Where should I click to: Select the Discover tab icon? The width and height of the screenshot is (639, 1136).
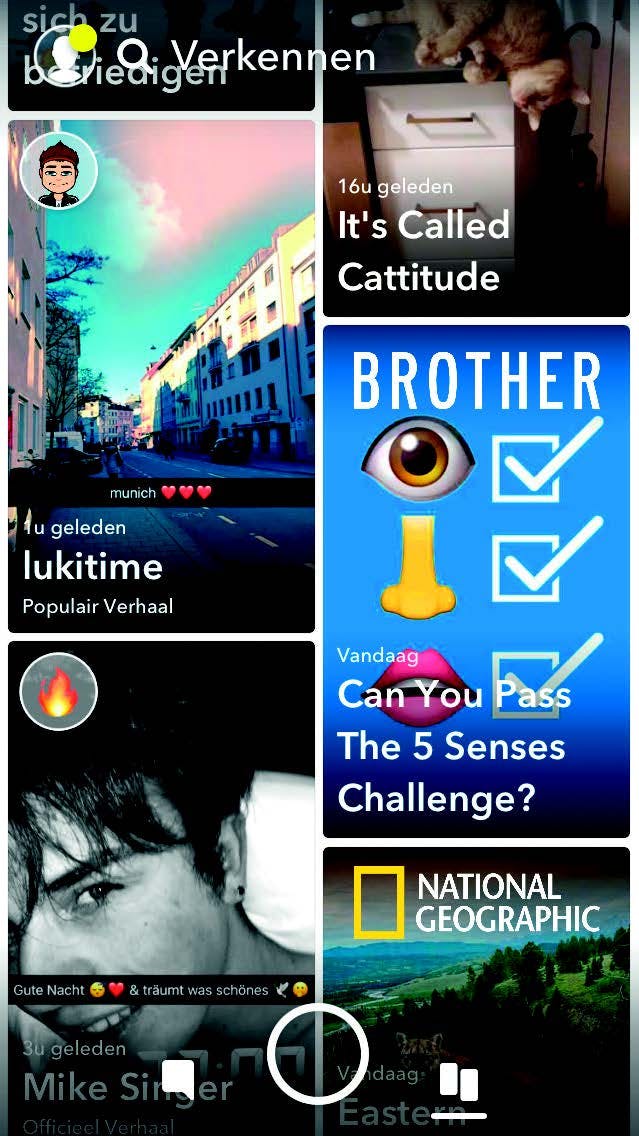[459, 1083]
